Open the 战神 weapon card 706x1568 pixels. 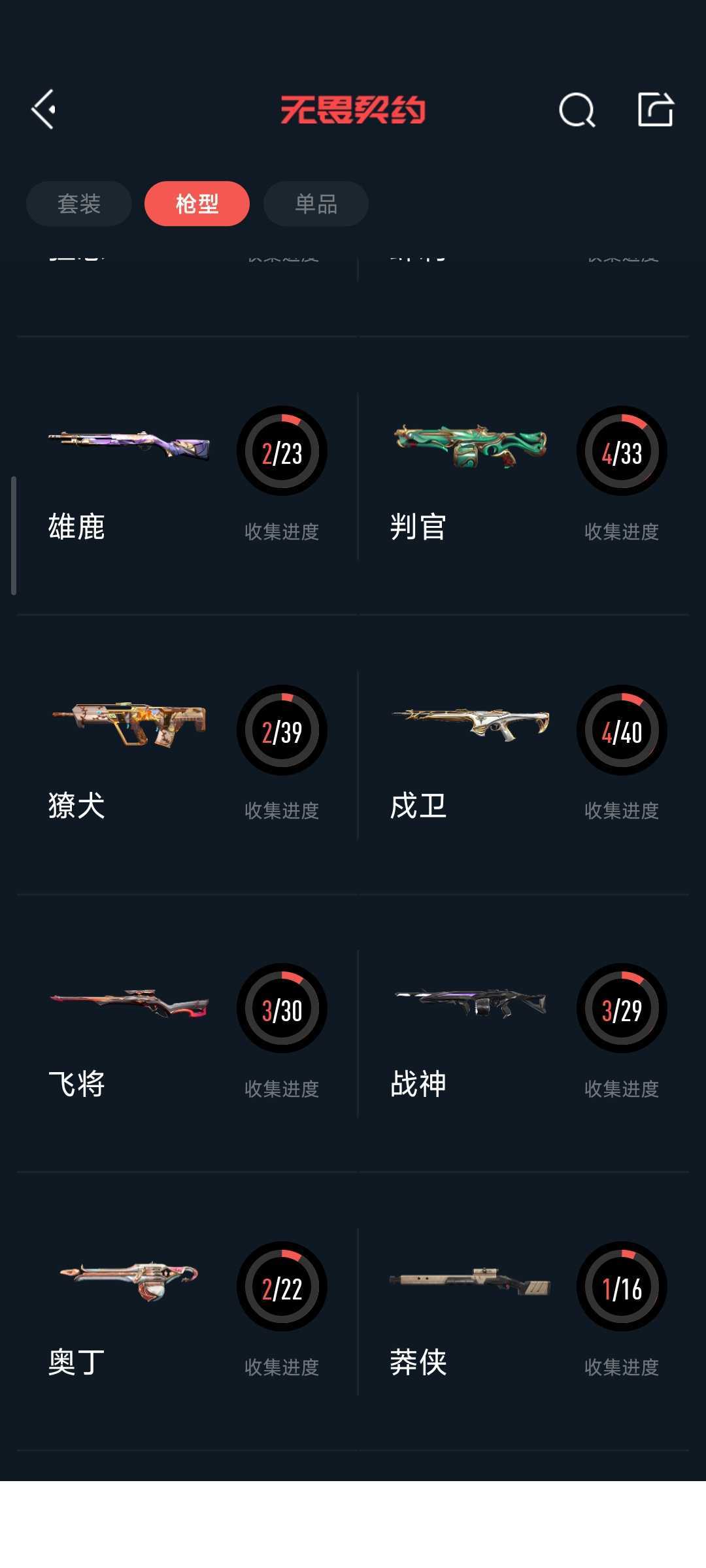[x=526, y=1034]
